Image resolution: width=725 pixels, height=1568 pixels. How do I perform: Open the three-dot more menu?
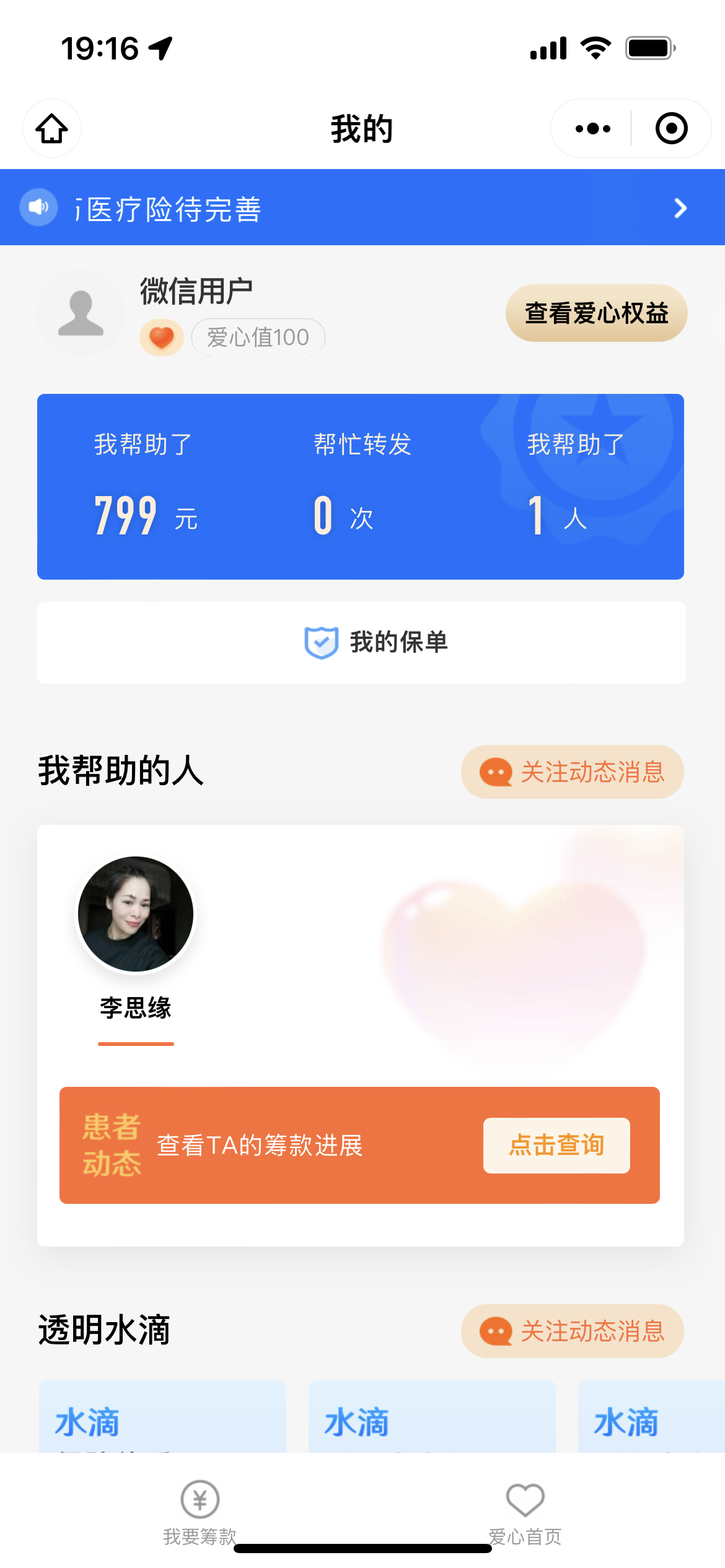click(592, 129)
